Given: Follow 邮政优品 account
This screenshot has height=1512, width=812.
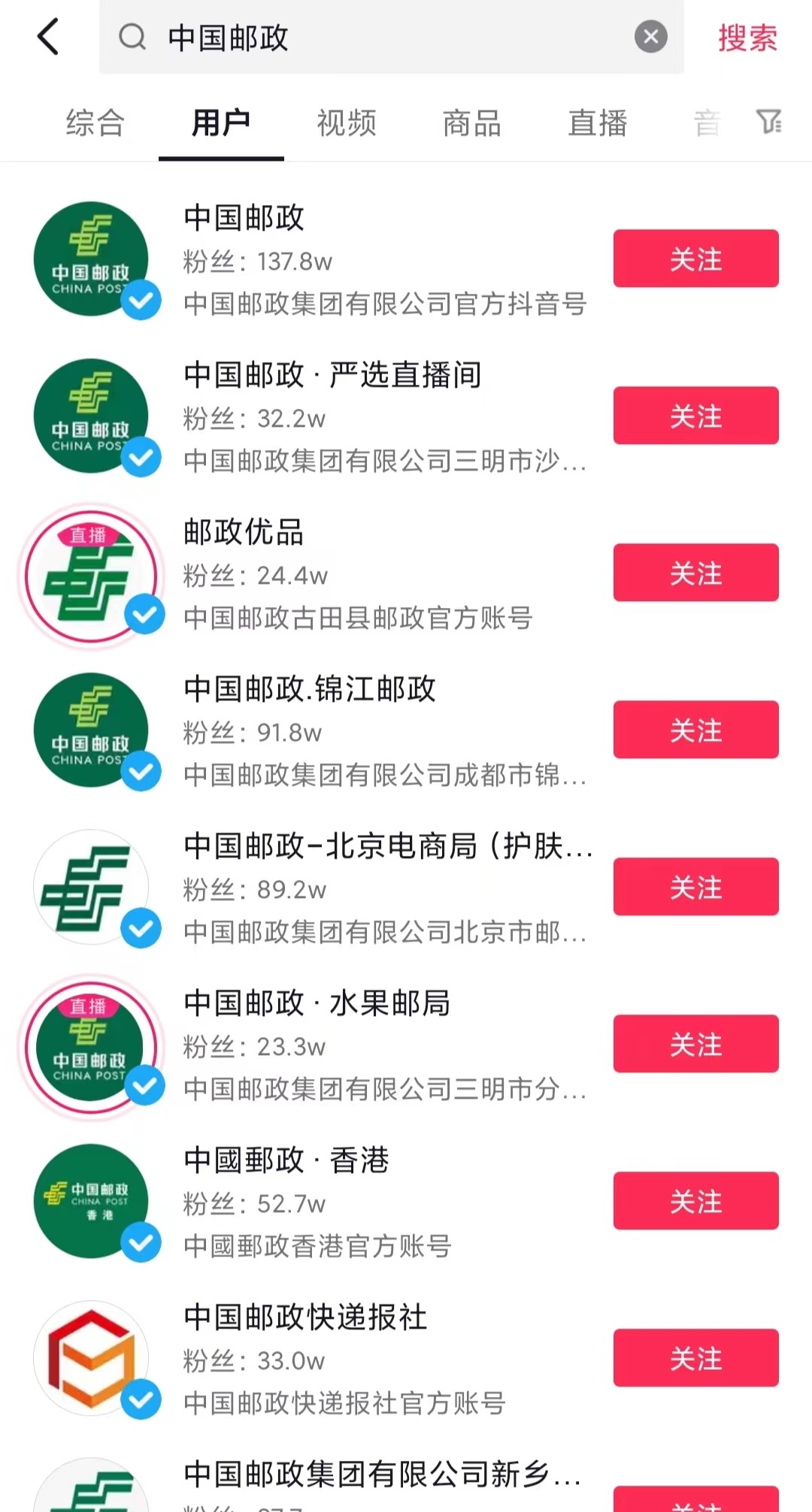Looking at the screenshot, I should 695,573.
